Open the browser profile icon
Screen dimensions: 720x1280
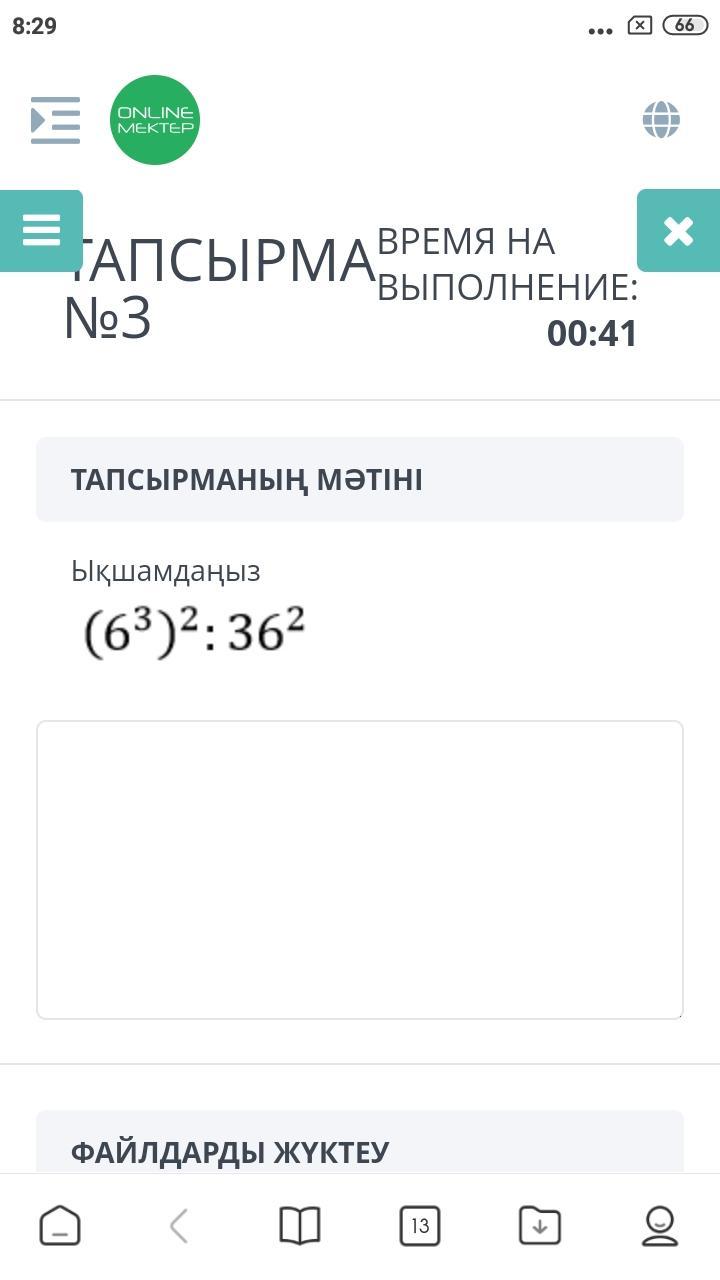(660, 1226)
